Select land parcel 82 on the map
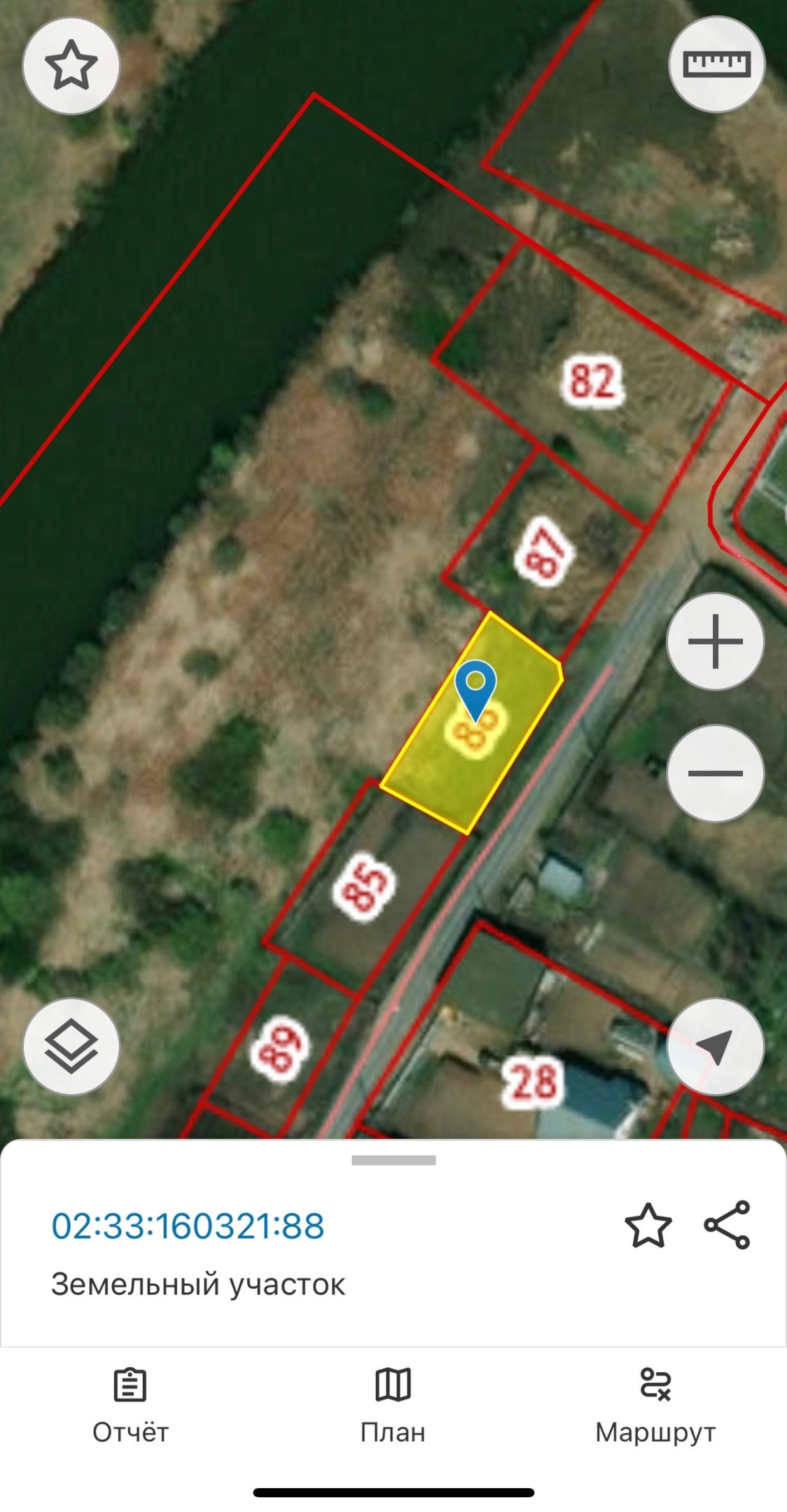 pos(592,381)
